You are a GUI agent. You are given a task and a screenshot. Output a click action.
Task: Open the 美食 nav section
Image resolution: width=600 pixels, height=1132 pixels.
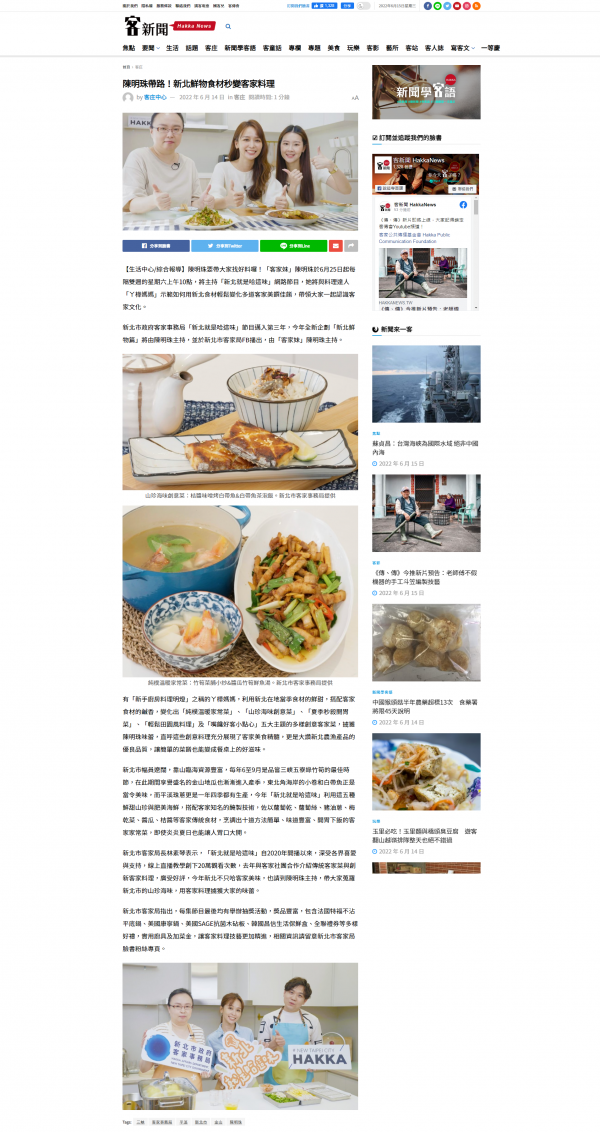point(334,48)
